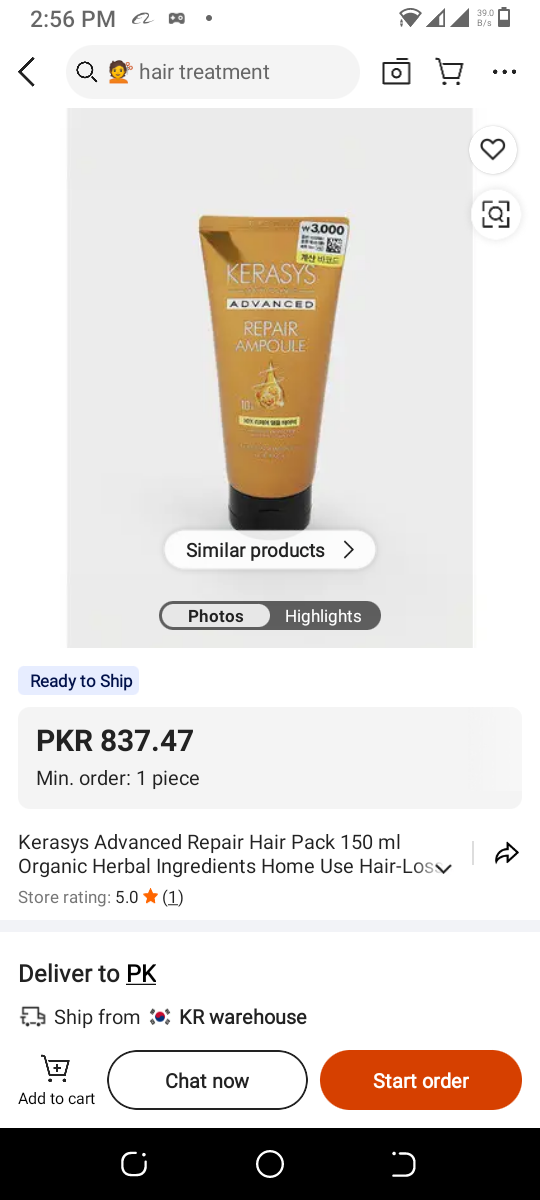Image resolution: width=540 pixels, height=1200 pixels.
Task: Open the store rating reviews link
Action: (173, 897)
